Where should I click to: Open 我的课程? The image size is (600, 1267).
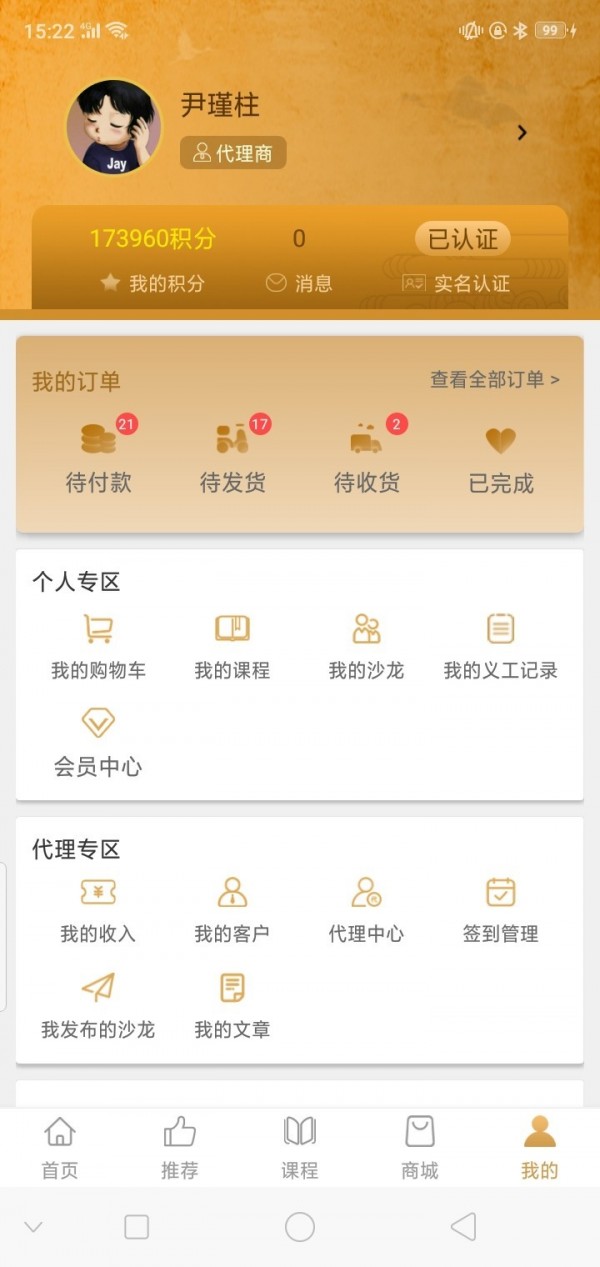coord(232,646)
